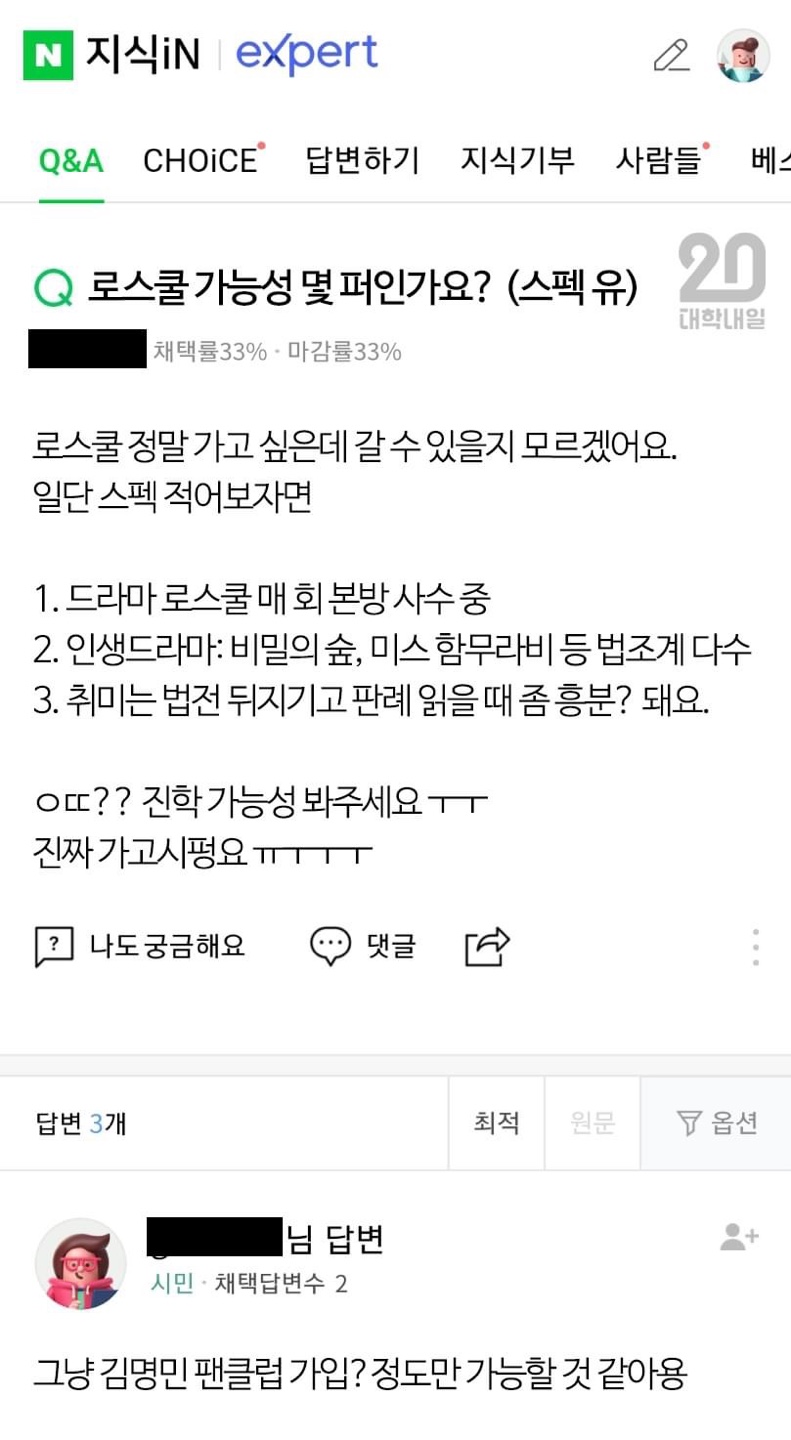
Task: Open my profile avatar in the header
Action: coord(743,55)
